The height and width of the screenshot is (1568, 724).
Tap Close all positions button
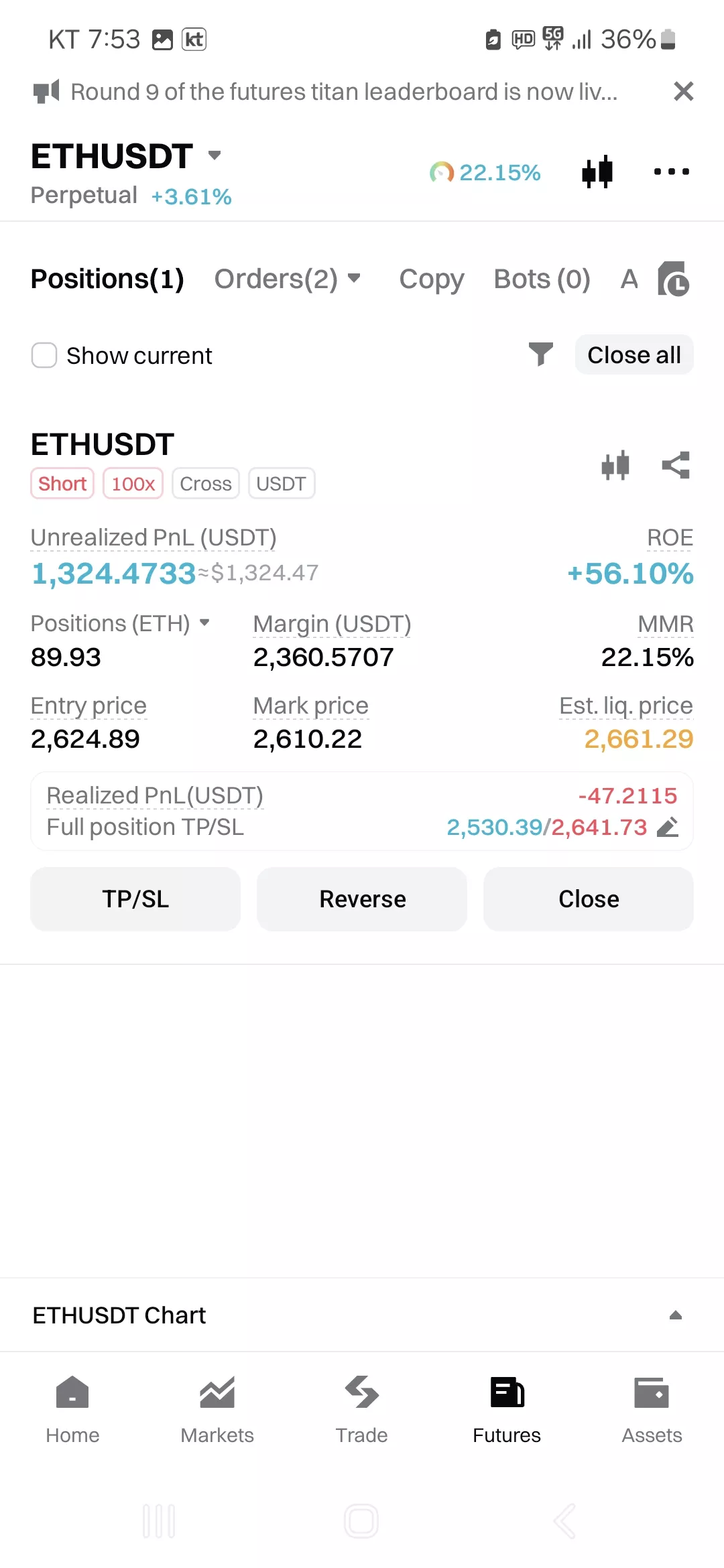[x=634, y=354]
